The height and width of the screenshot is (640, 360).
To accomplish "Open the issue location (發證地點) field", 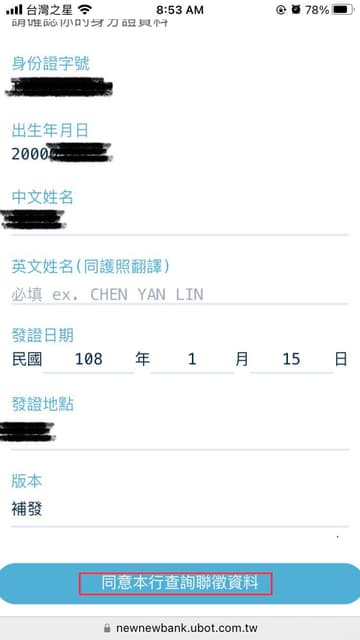I will 180,434.
